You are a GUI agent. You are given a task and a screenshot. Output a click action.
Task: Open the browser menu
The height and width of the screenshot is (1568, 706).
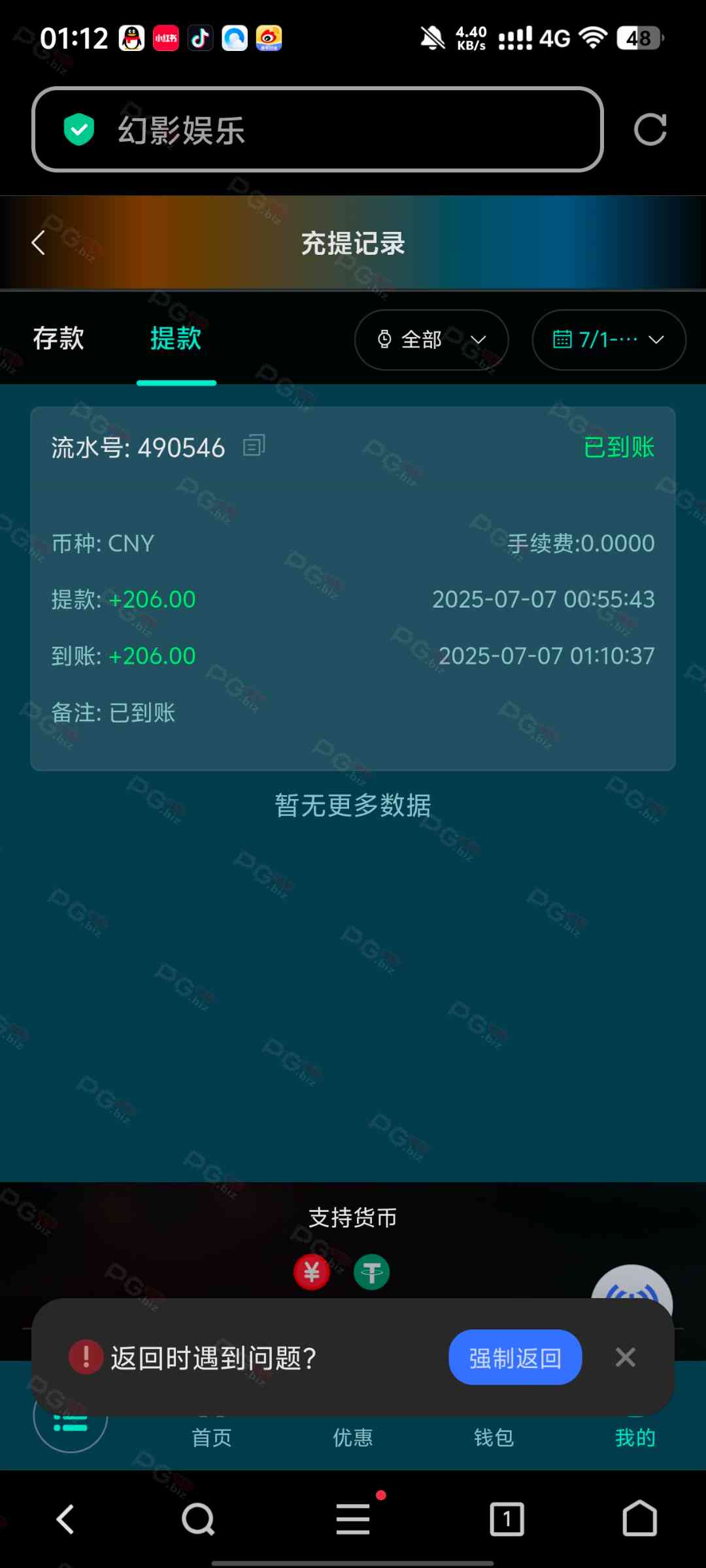pyautogui.click(x=353, y=1519)
